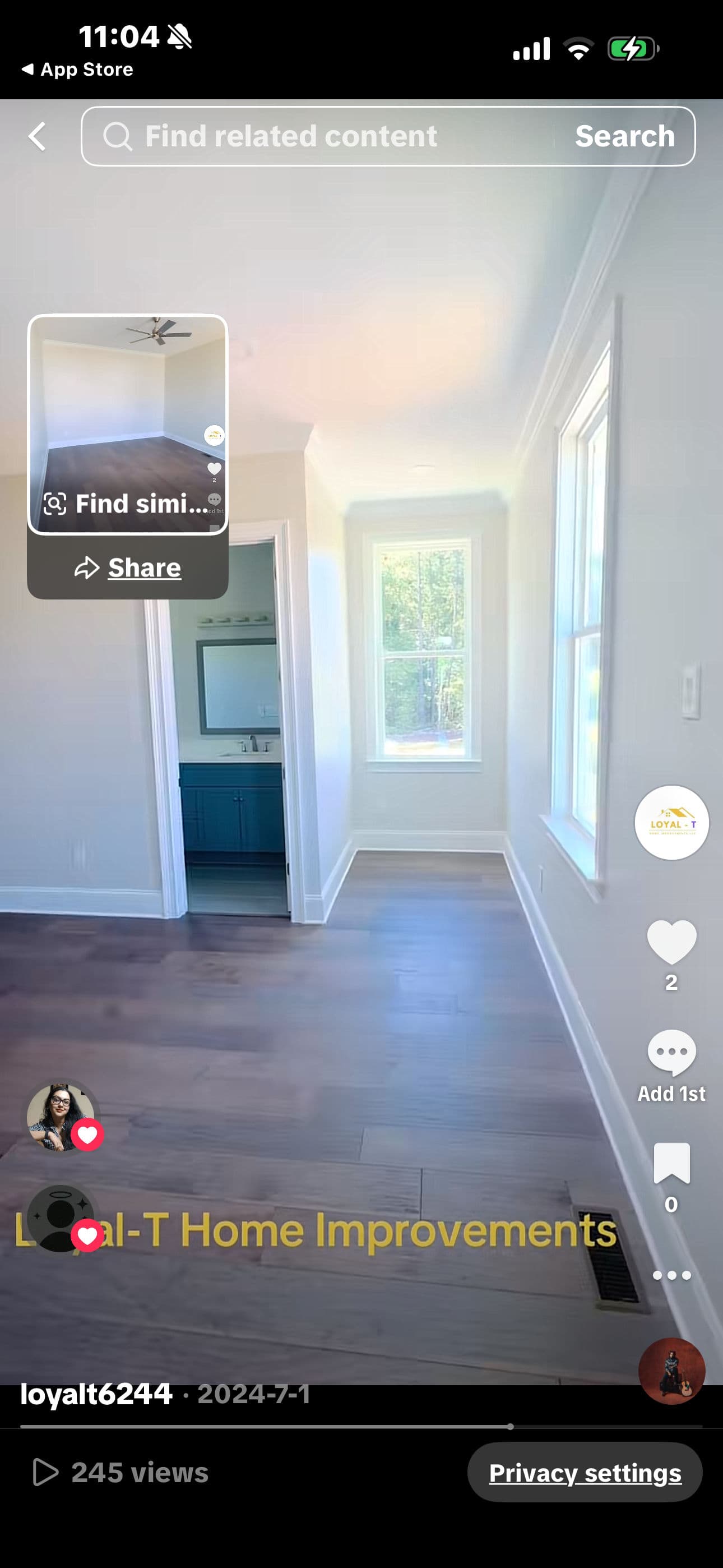723x1568 pixels.
Task: Open the Find related content search field
Action: (x=317, y=136)
